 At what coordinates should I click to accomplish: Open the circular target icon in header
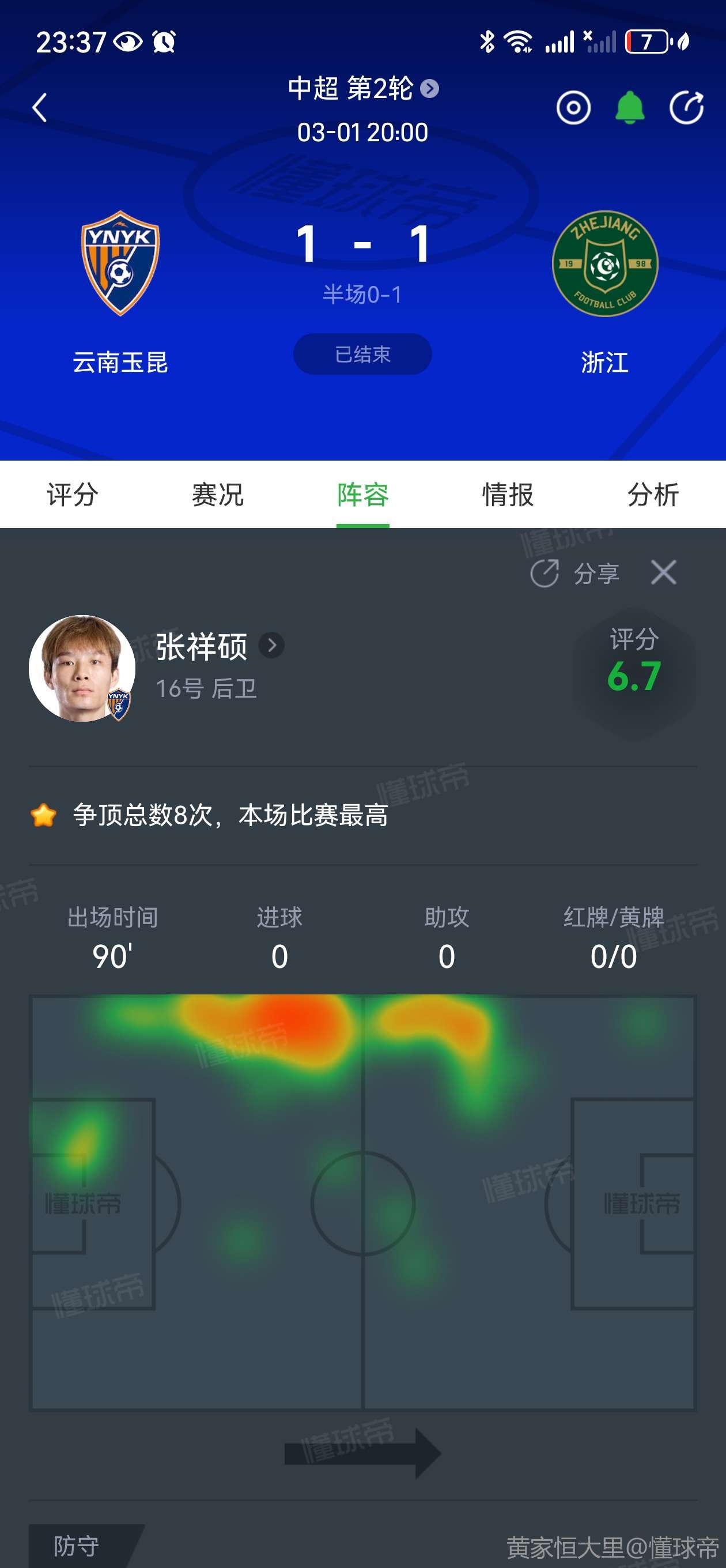(x=573, y=108)
